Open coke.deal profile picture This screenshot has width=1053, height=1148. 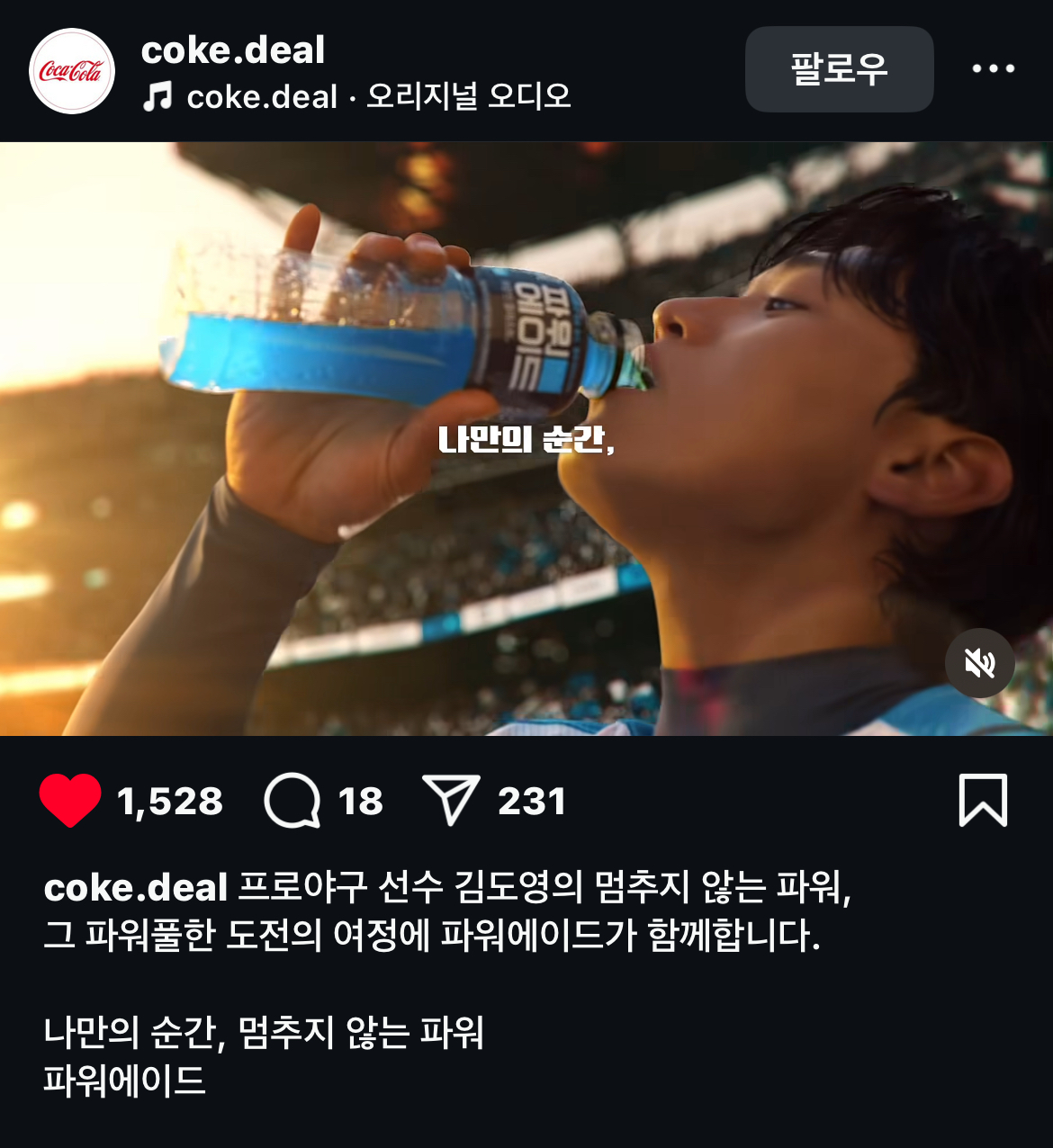(72, 71)
